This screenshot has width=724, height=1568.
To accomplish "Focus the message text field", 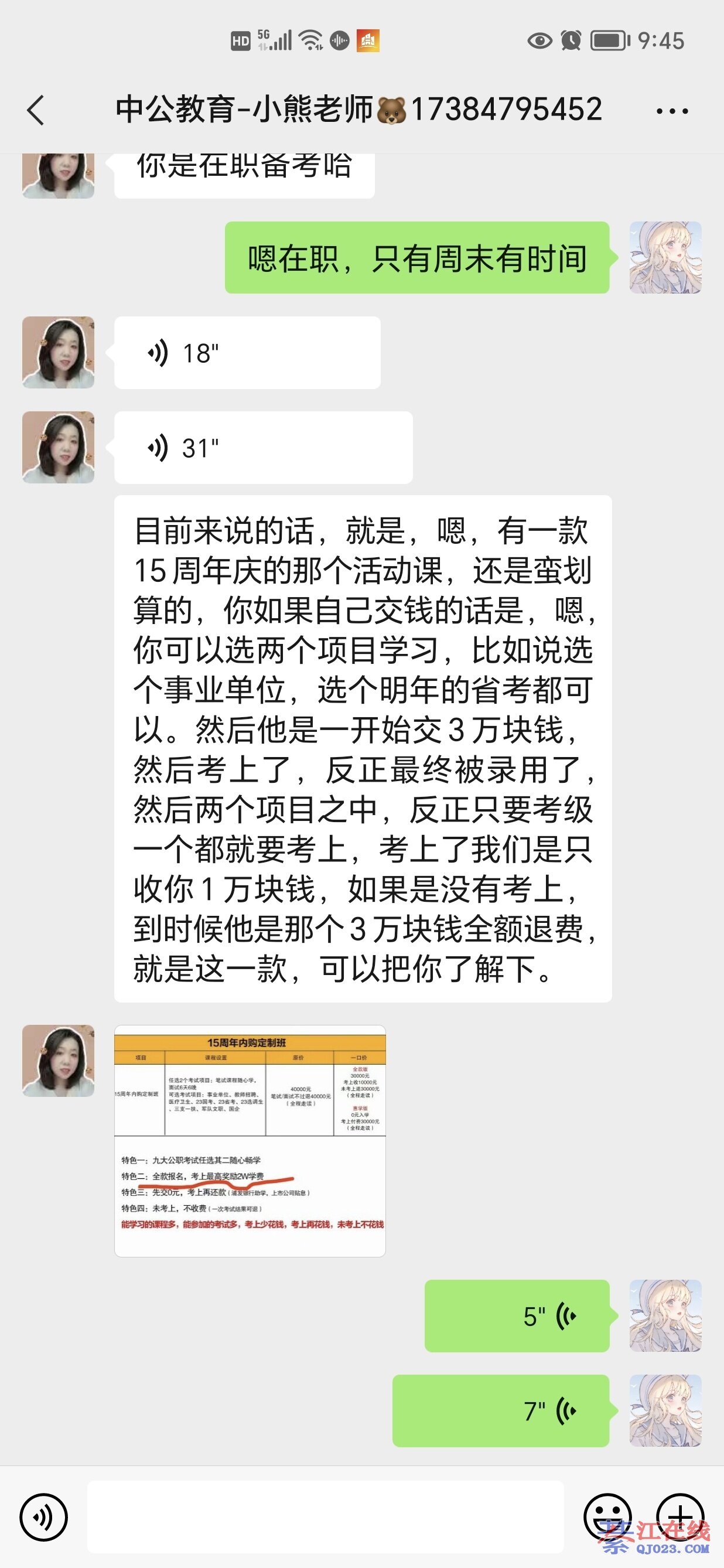I will [x=326, y=1517].
